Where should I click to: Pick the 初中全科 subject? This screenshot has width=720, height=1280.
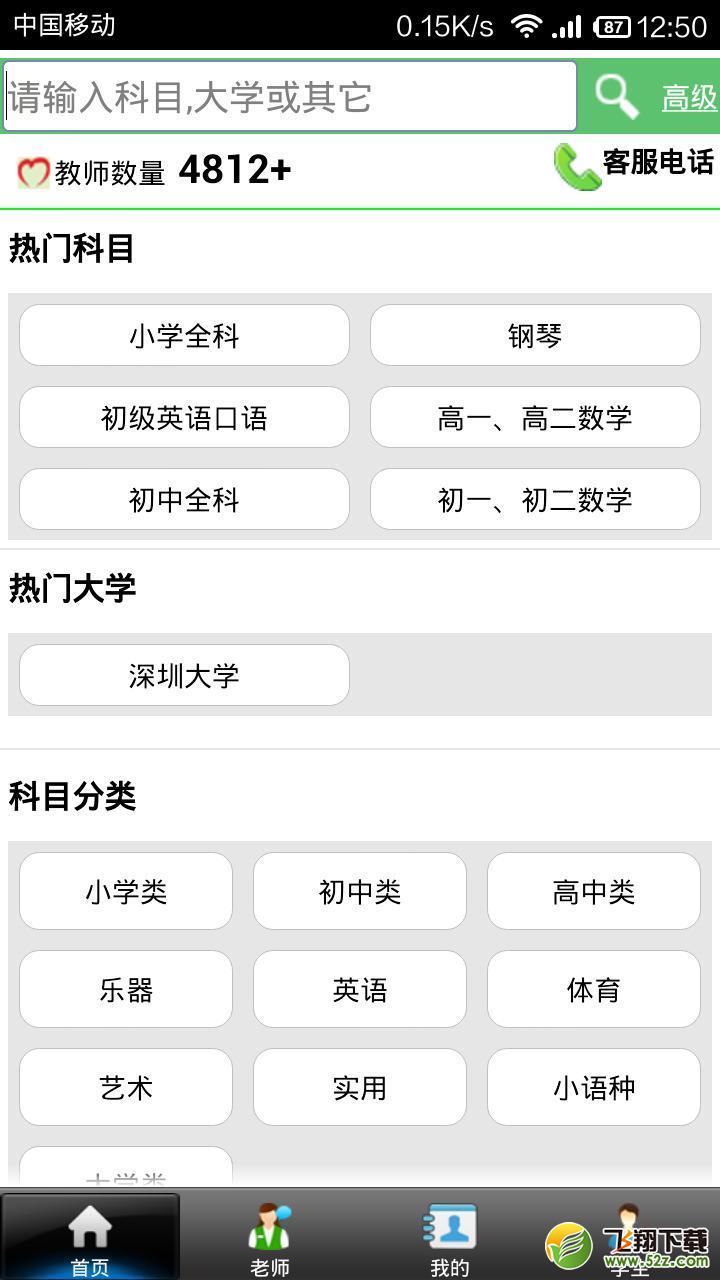(184, 499)
